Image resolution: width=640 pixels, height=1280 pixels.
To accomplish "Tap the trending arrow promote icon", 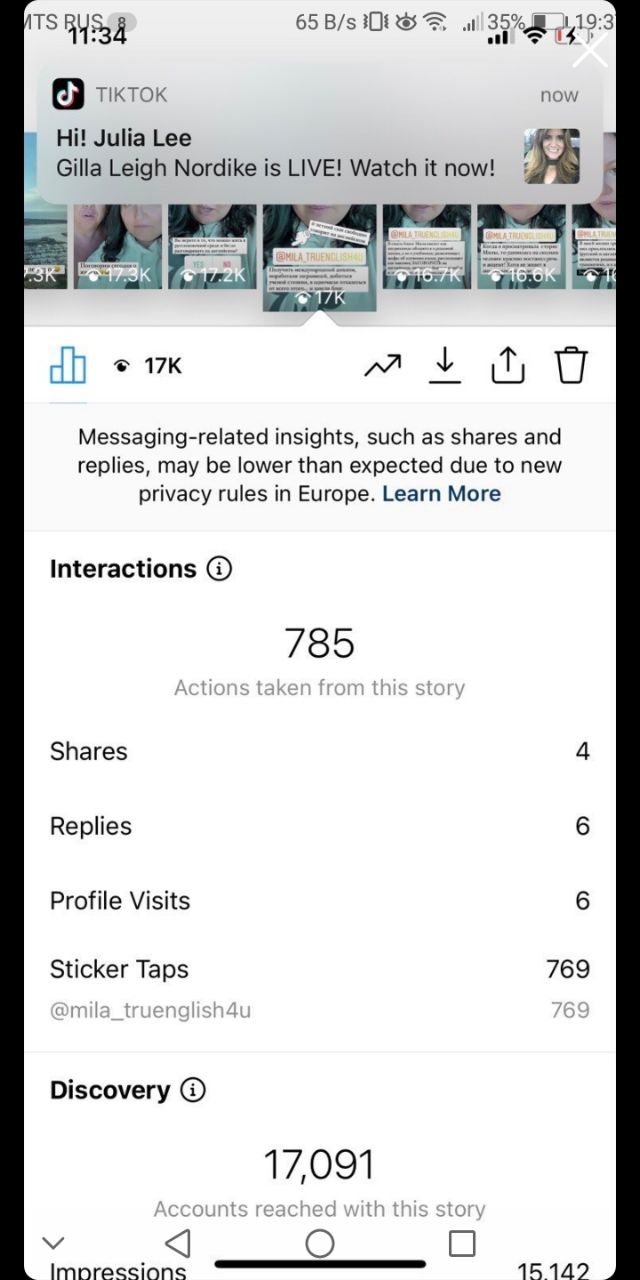I will [x=382, y=367].
